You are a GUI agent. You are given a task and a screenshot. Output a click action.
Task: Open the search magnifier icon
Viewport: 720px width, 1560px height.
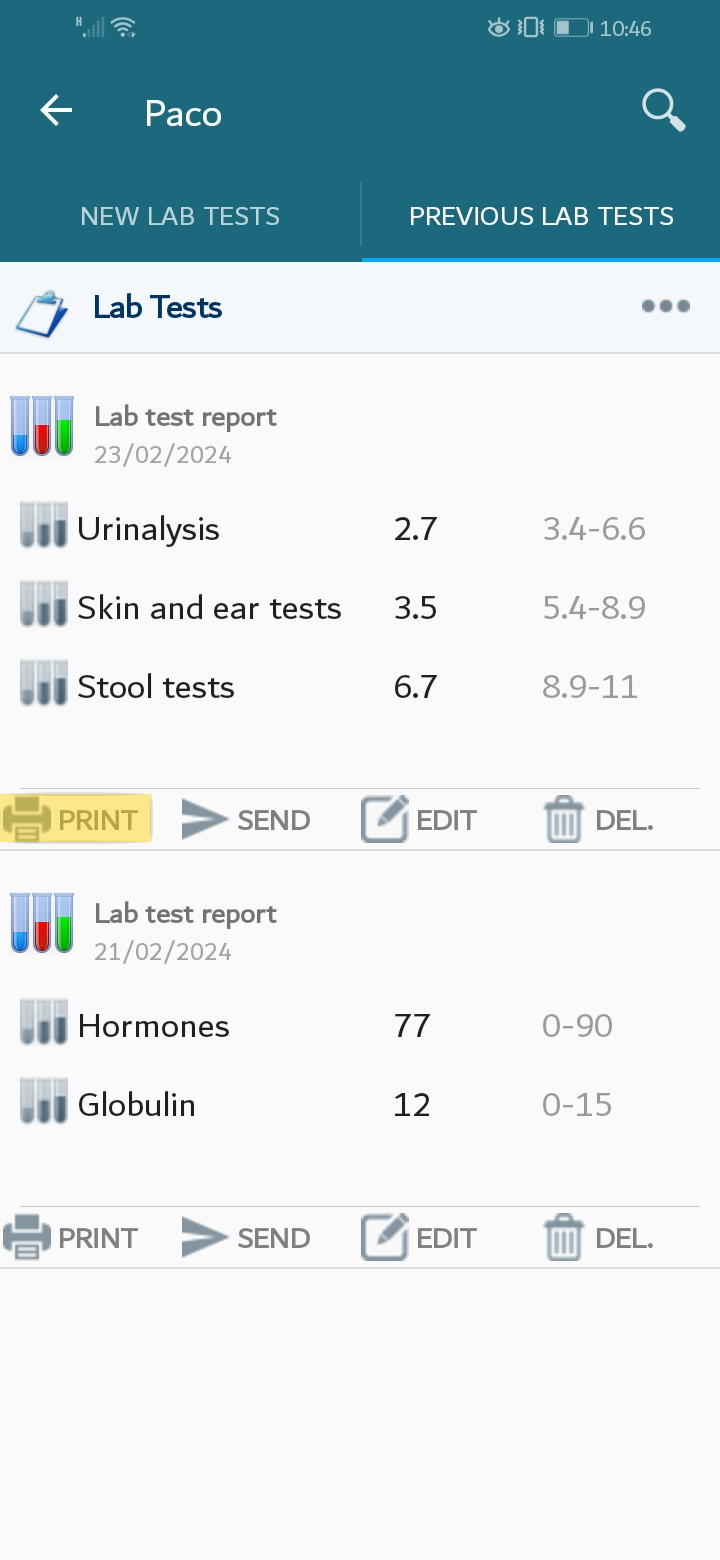(664, 110)
